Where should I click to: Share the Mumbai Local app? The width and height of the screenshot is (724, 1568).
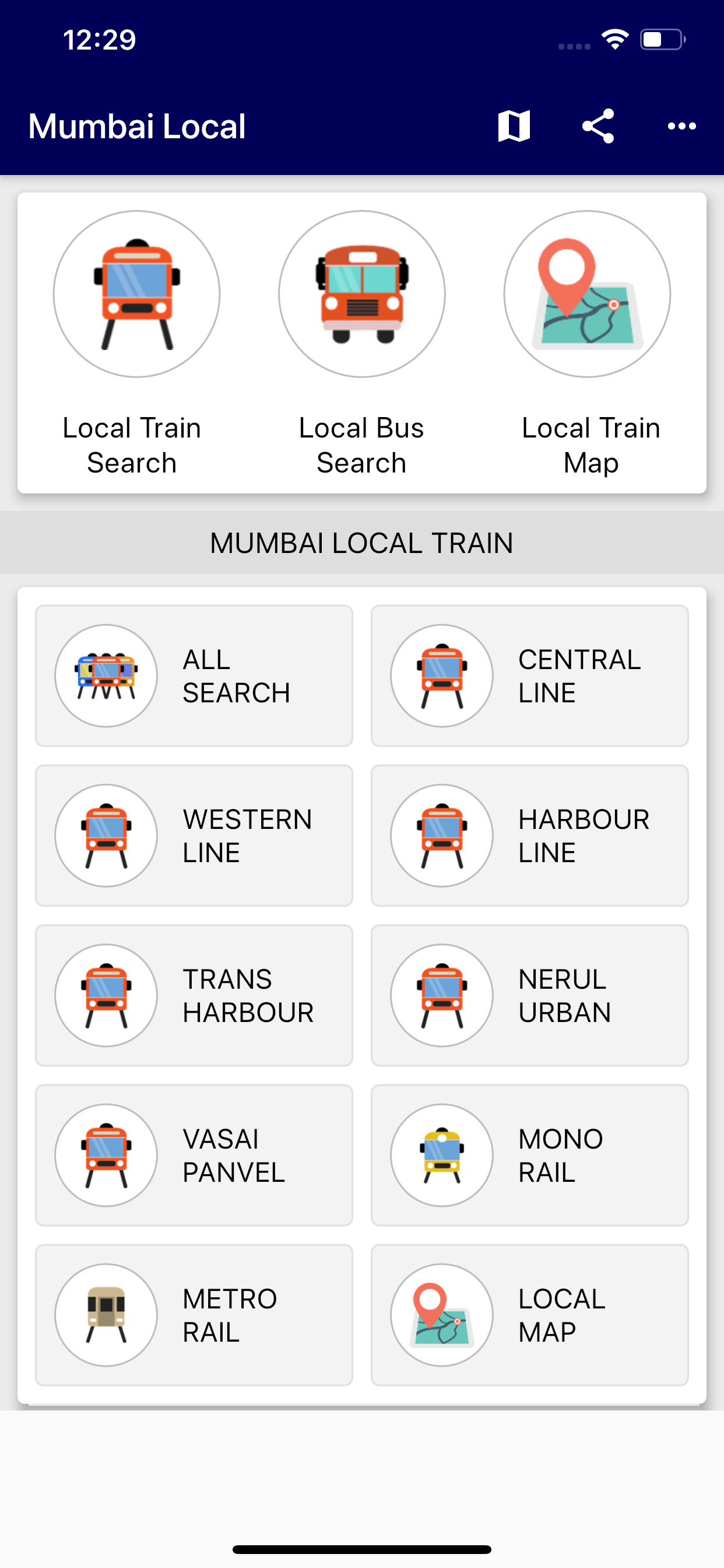coord(599,126)
